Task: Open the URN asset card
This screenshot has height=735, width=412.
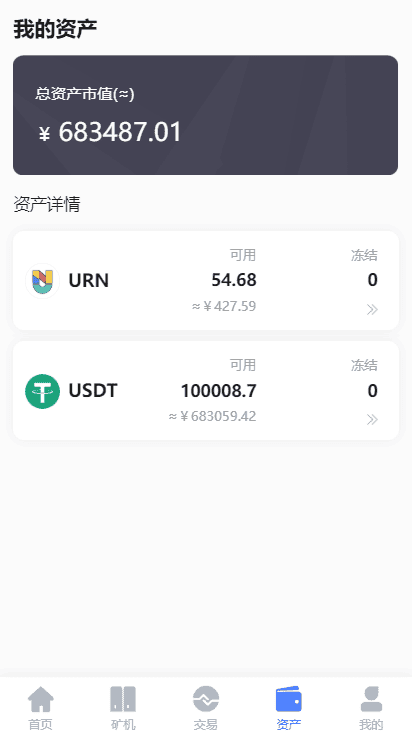Action: pos(206,280)
